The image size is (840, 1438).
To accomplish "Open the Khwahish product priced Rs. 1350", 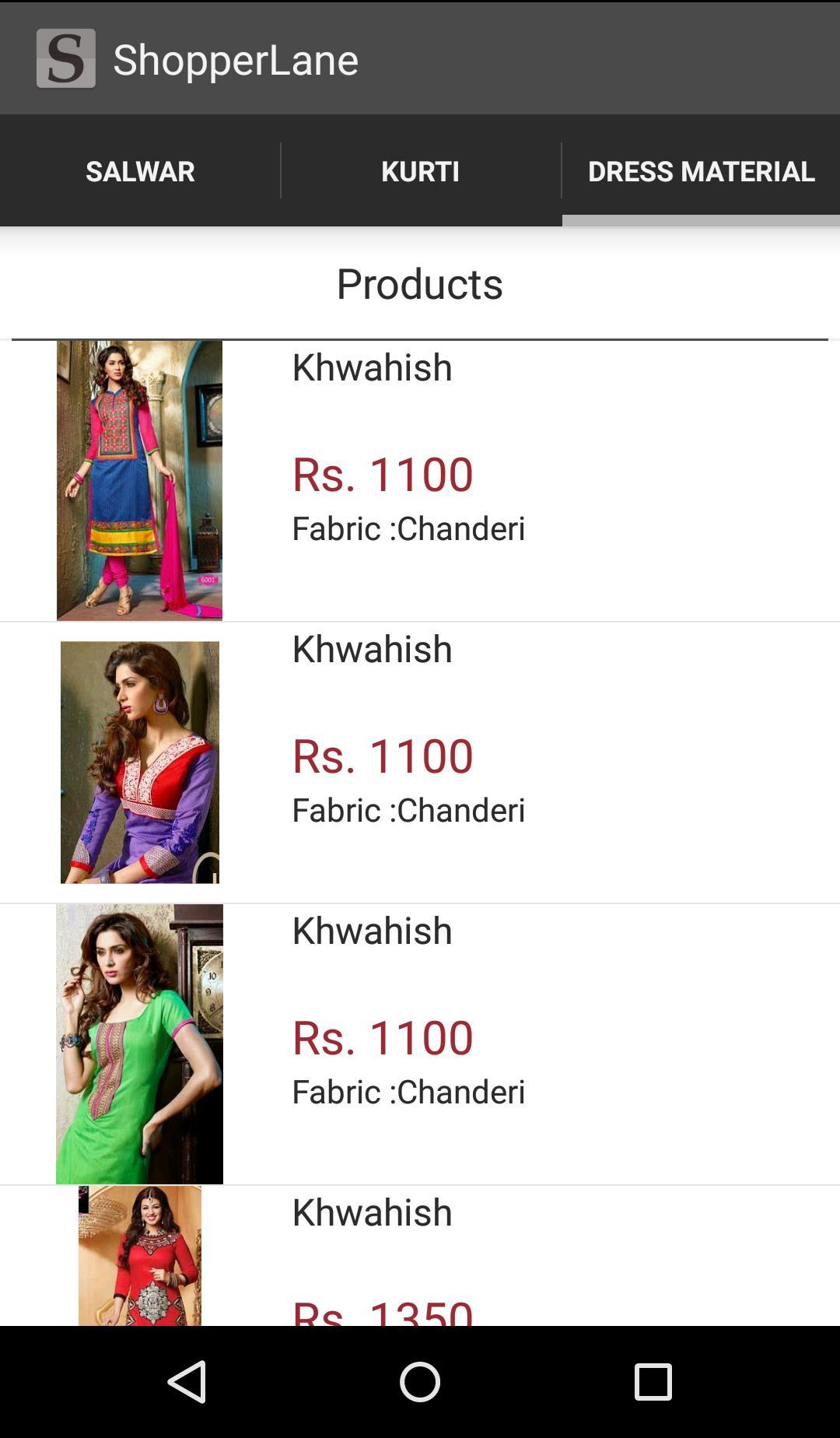I will point(420,1256).
